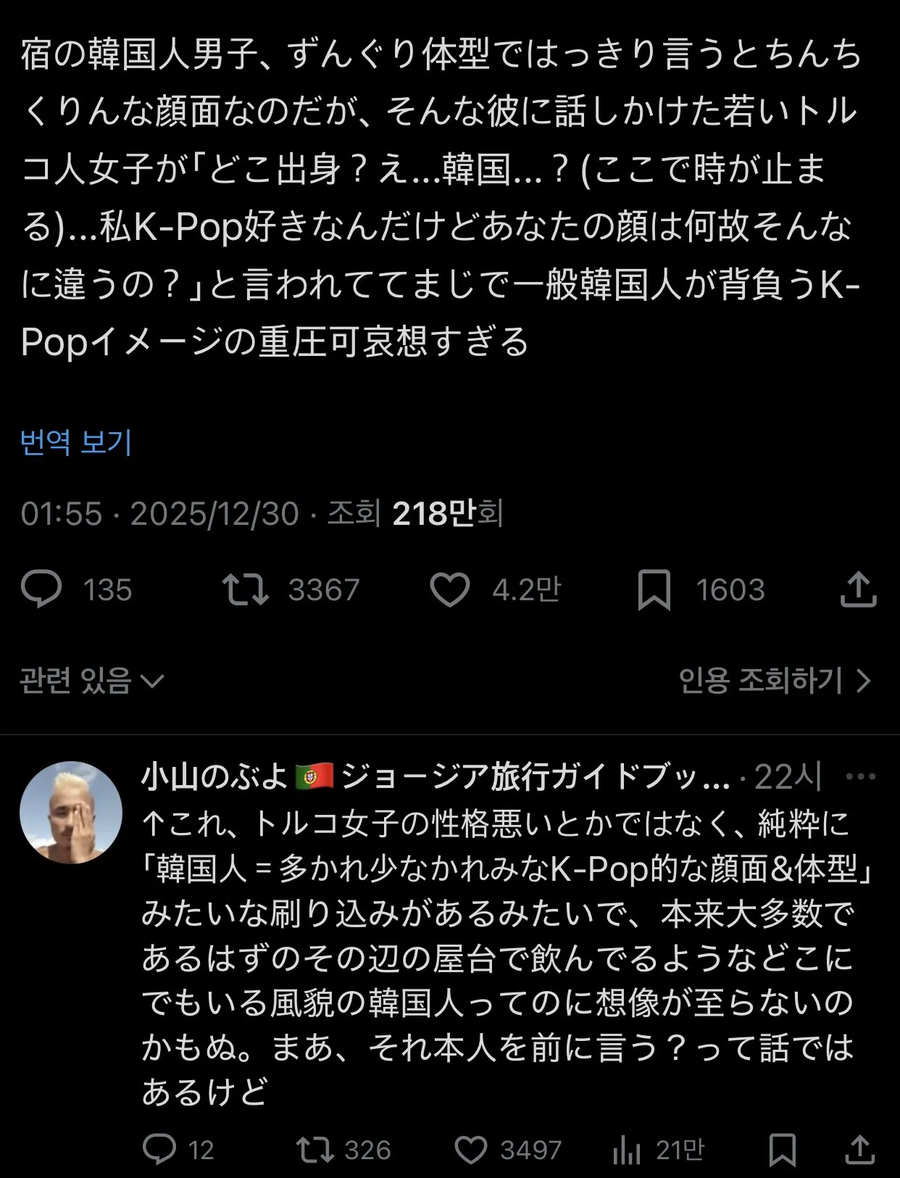Share 小山のぶよ's comment

pyautogui.click(x=858, y=1150)
